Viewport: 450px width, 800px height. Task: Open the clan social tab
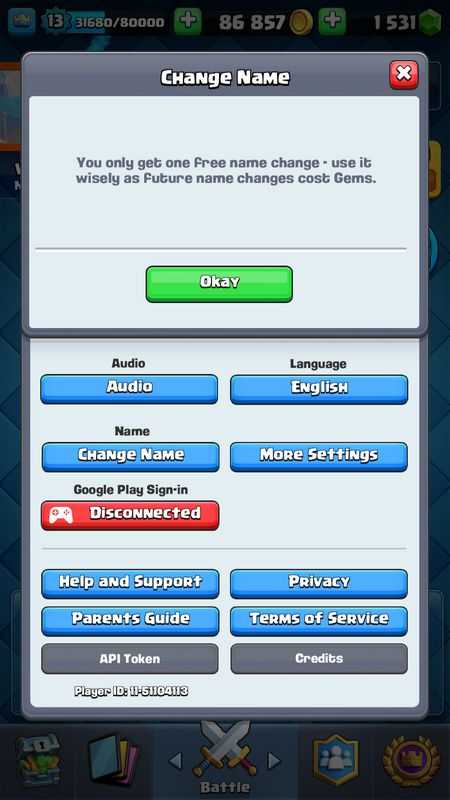click(335, 761)
